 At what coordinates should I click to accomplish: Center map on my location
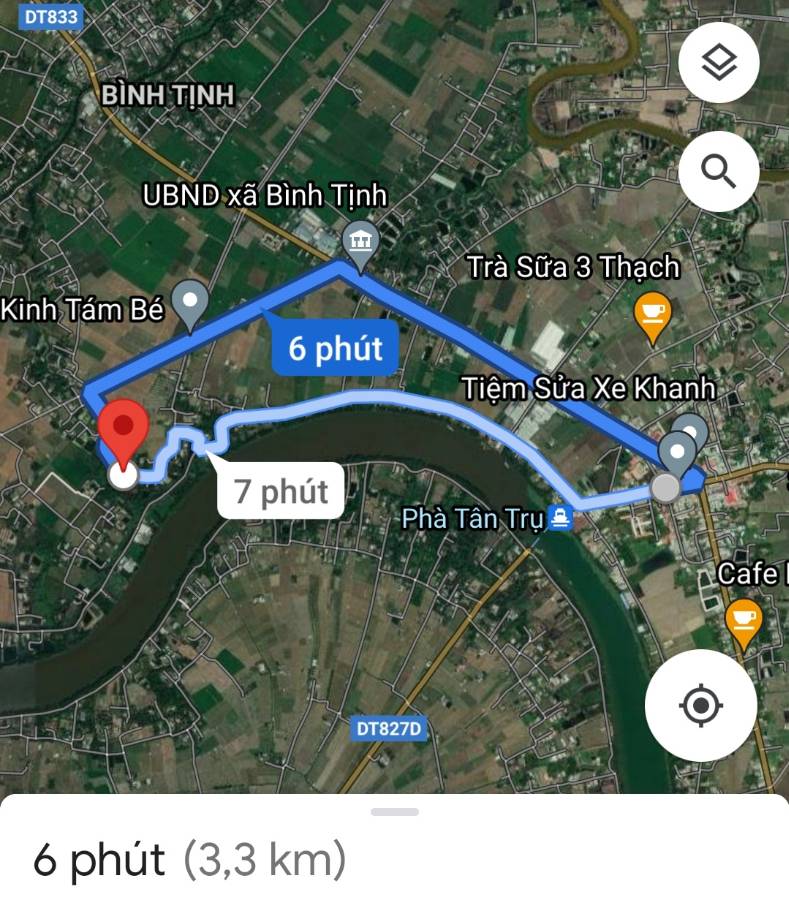pos(700,705)
